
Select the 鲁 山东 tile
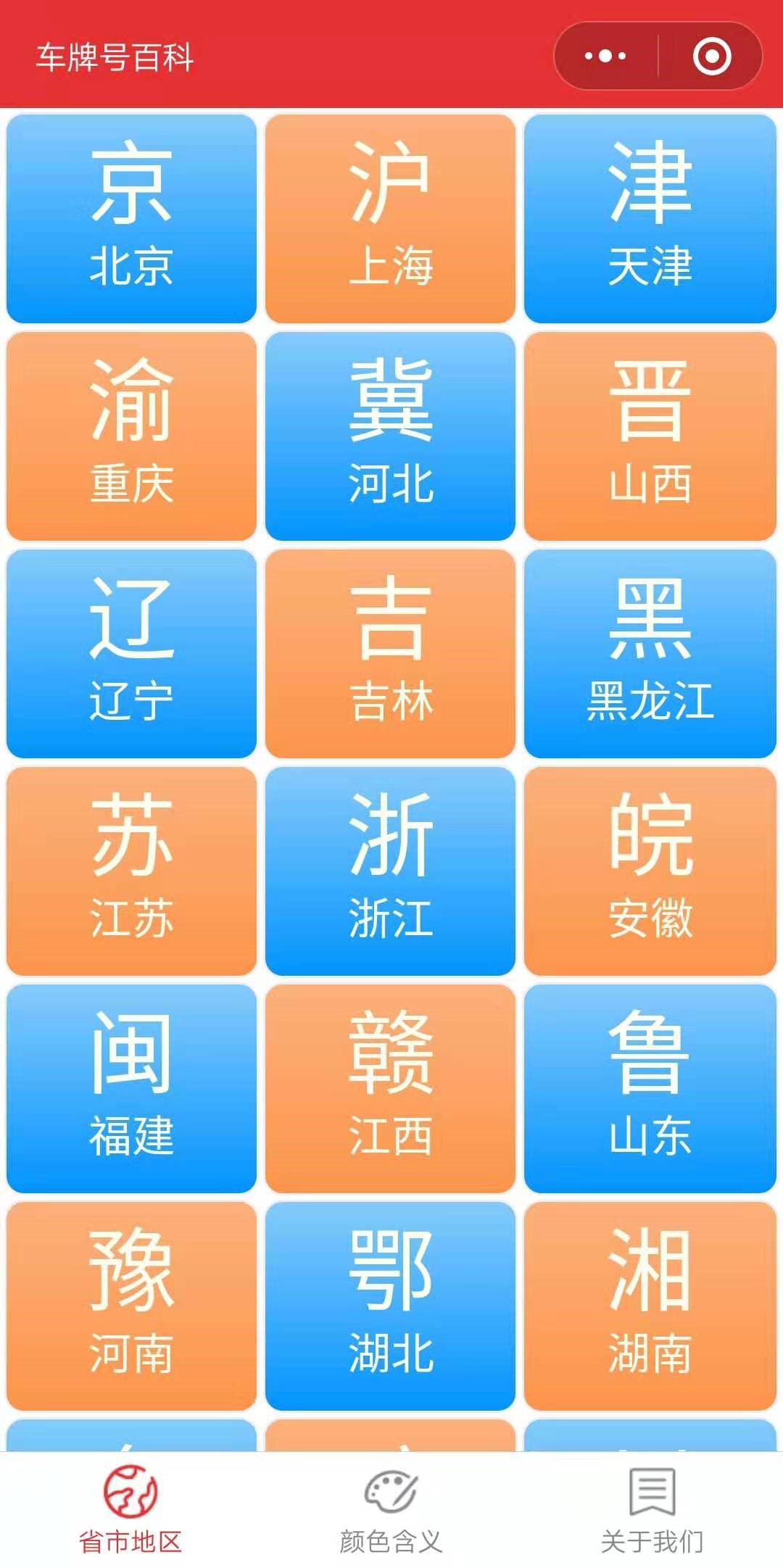(650, 1088)
